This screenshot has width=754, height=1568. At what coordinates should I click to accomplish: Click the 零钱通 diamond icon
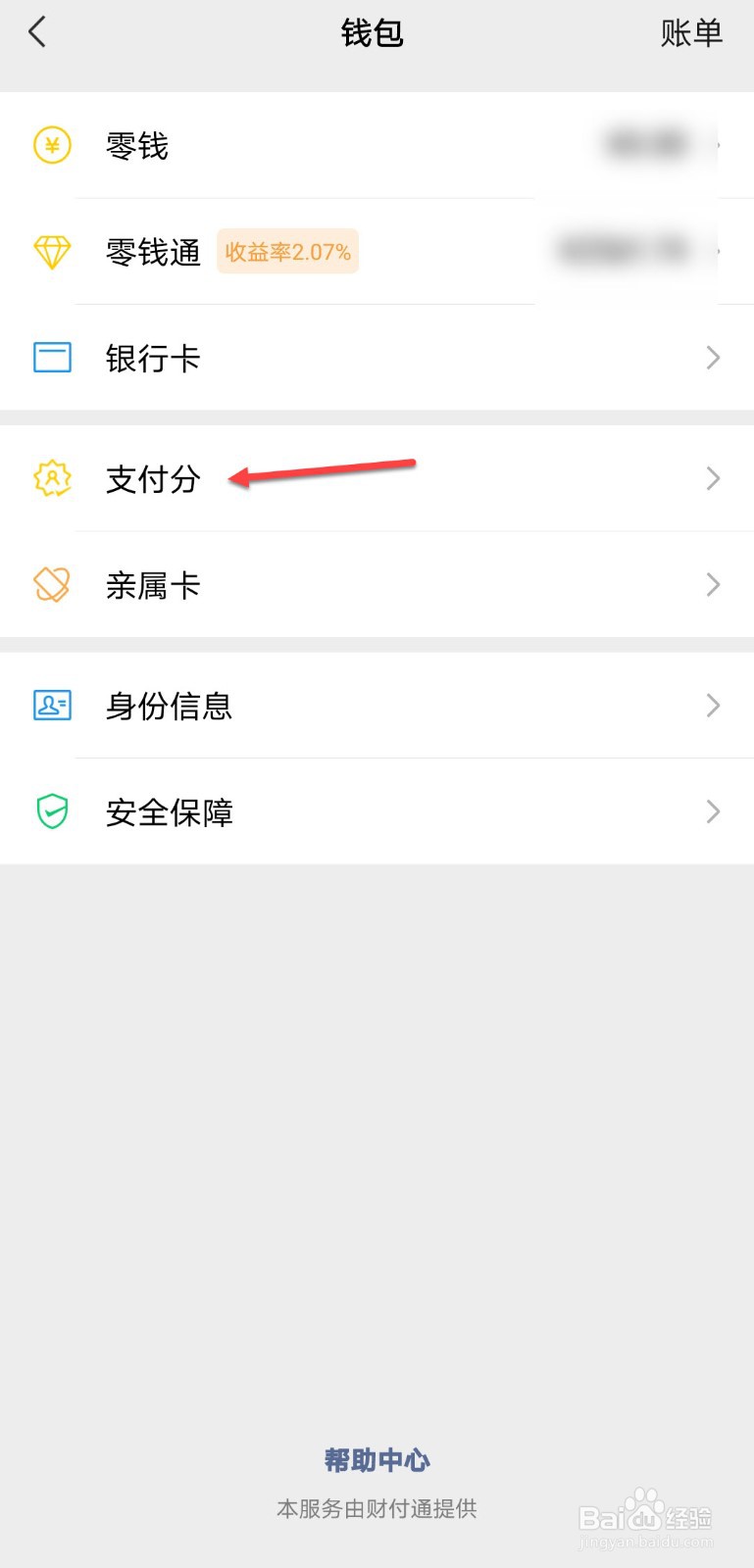click(51, 252)
